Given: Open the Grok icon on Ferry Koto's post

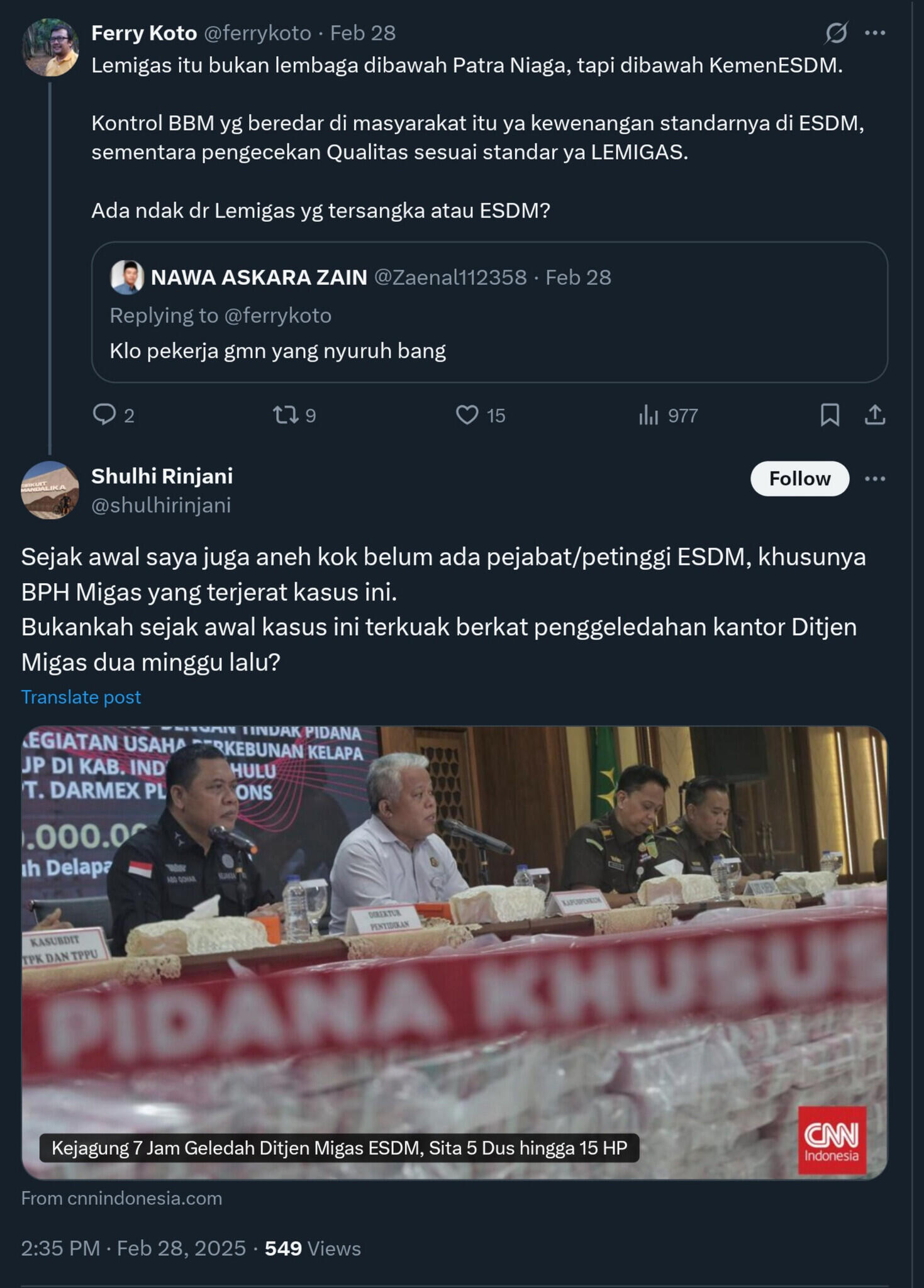Looking at the screenshot, I should tap(836, 33).
